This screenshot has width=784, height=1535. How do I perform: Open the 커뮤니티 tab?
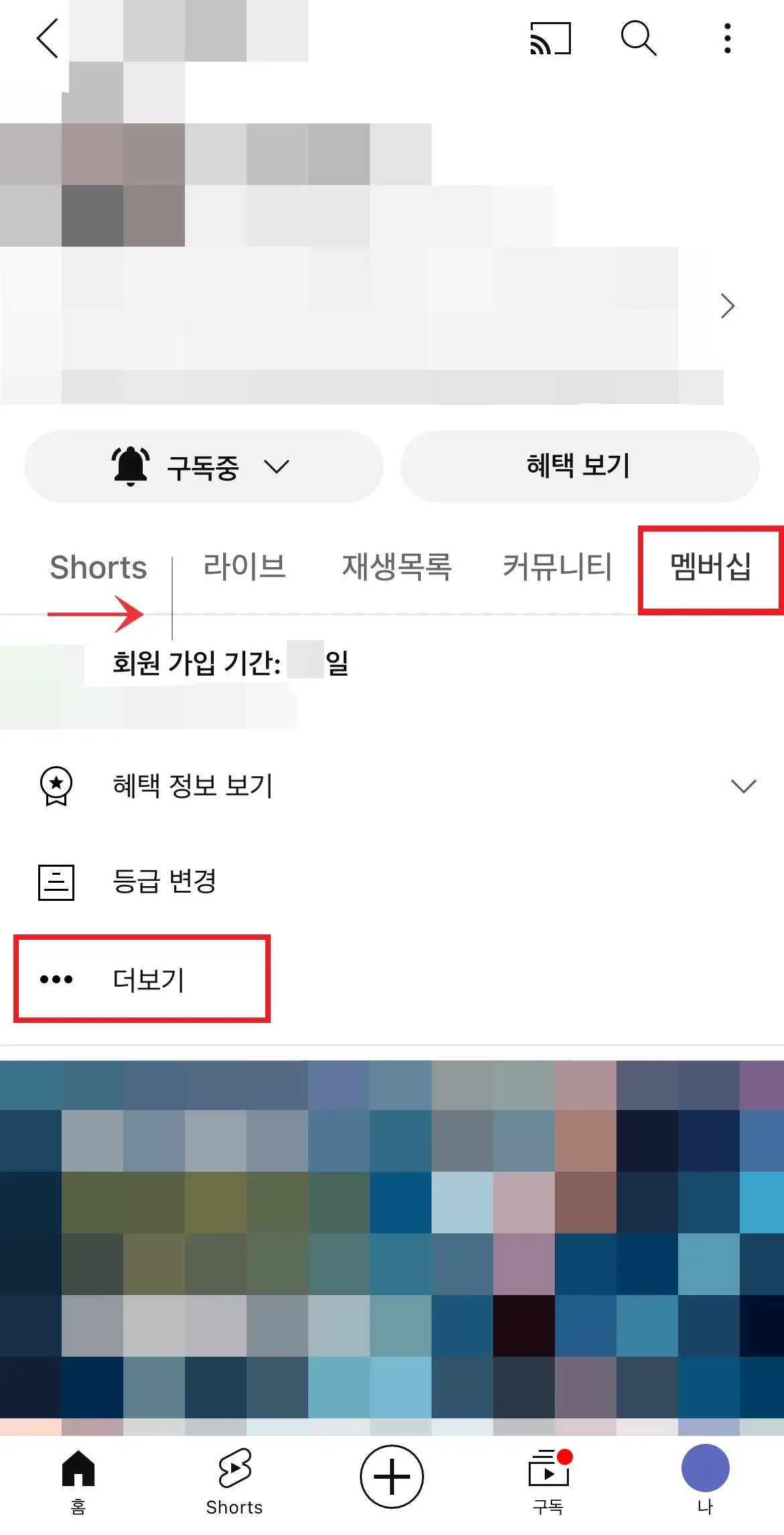pyautogui.click(x=558, y=568)
